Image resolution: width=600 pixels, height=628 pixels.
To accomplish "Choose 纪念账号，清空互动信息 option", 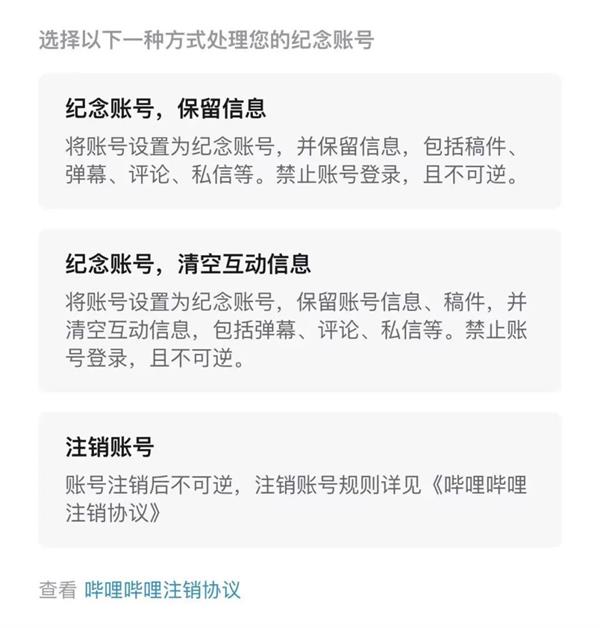I will (299, 310).
